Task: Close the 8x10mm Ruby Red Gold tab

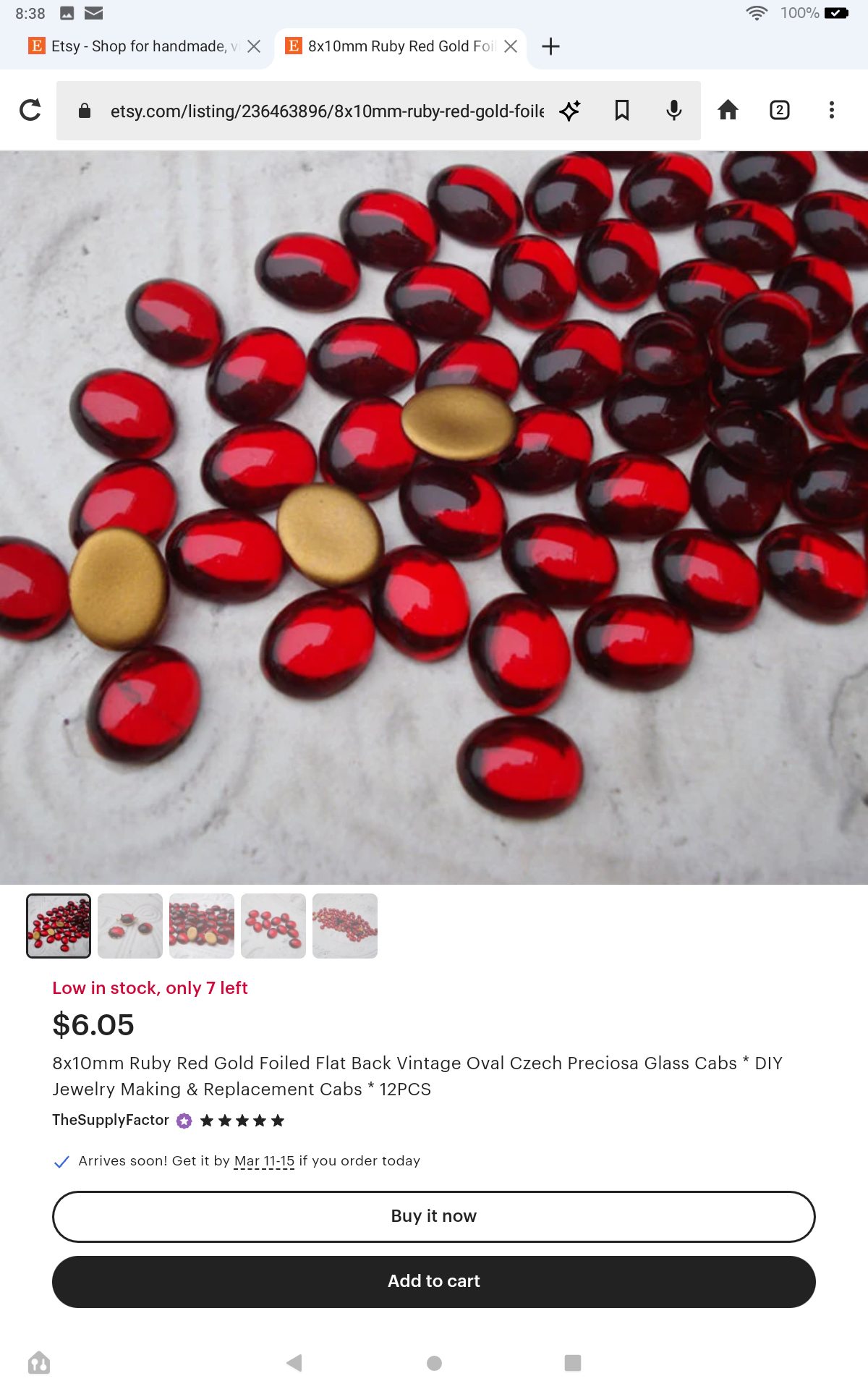Action: tap(511, 46)
